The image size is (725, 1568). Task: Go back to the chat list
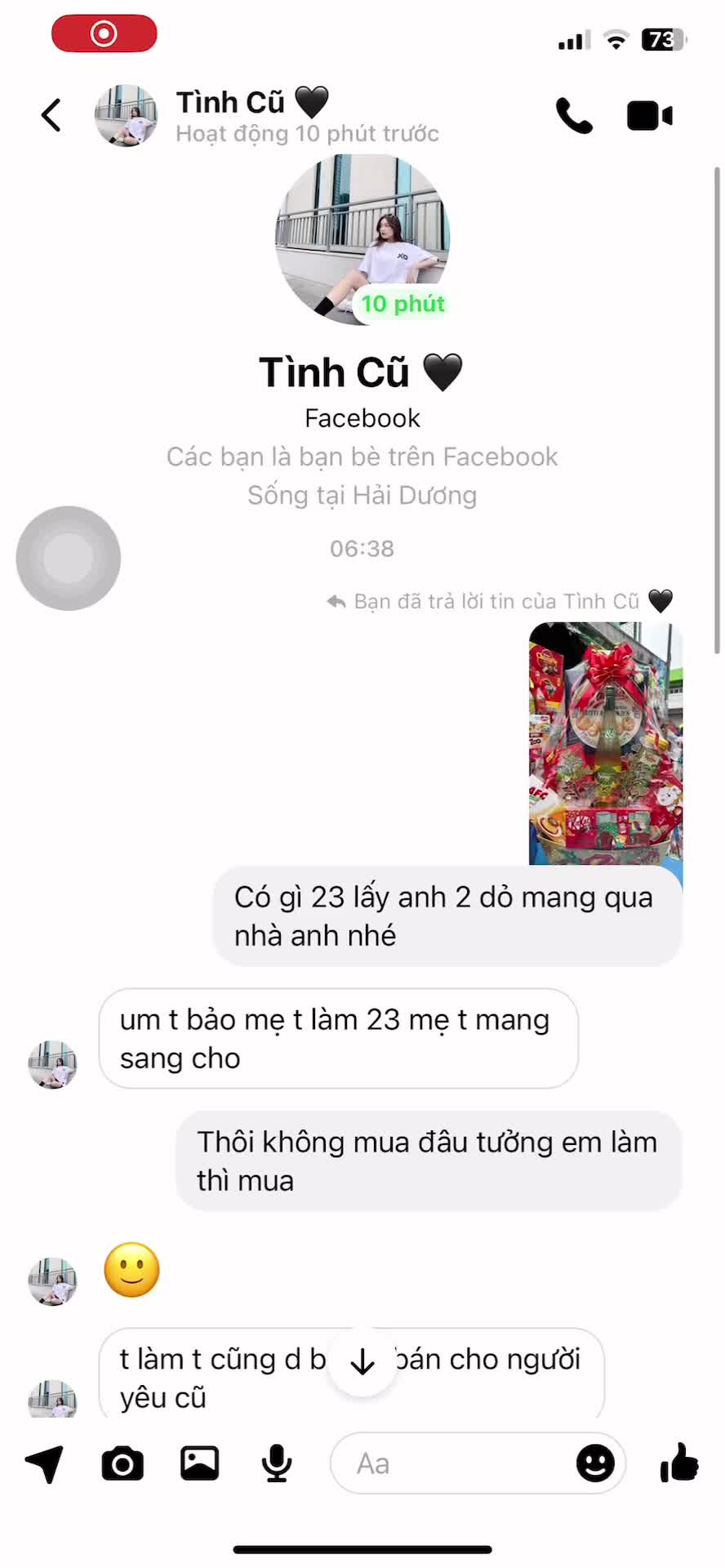[x=51, y=114]
